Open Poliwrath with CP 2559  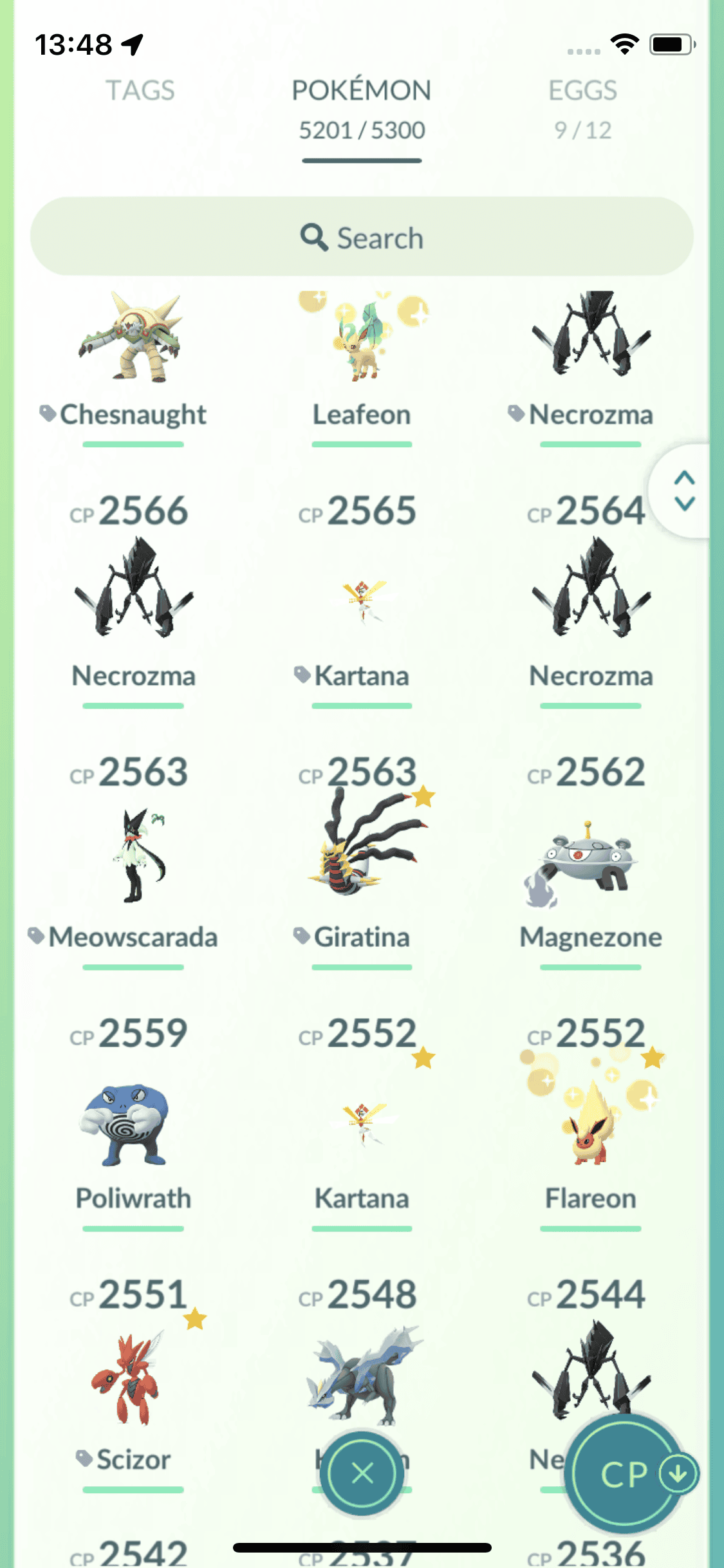[133, 1123]
